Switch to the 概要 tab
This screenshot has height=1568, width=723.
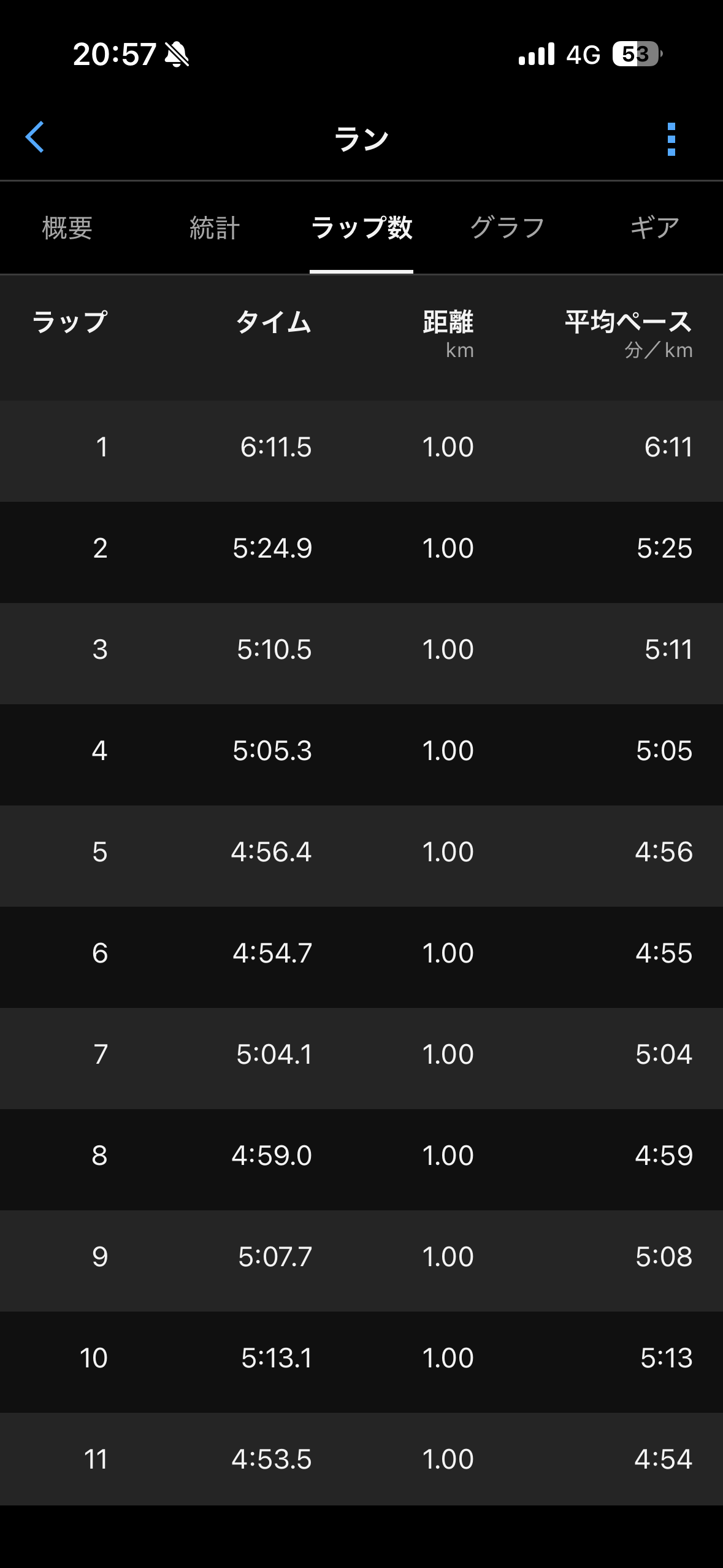click(x=67, y=228)
